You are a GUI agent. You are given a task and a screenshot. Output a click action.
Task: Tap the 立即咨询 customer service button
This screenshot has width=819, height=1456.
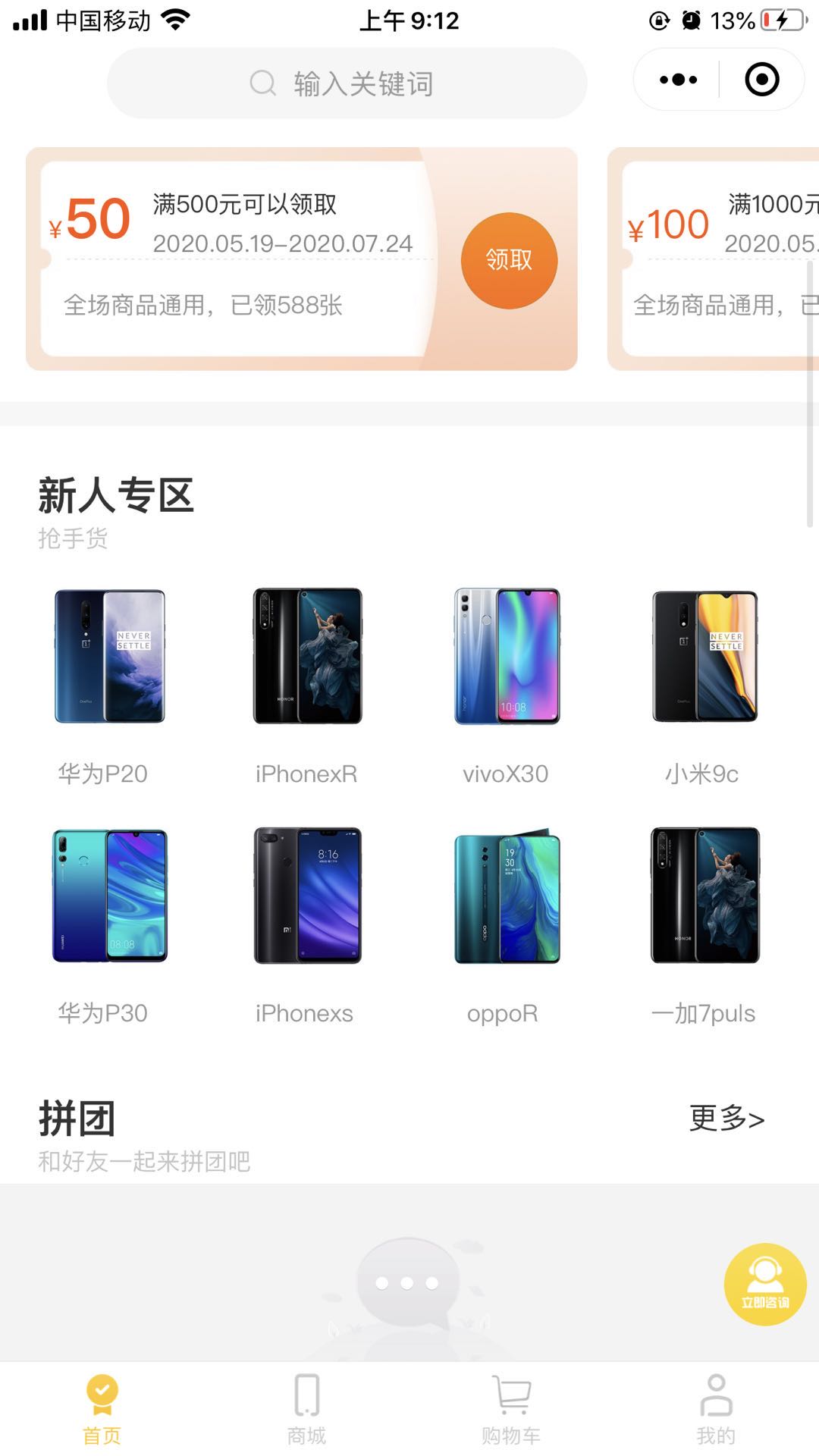(764, 1284)
